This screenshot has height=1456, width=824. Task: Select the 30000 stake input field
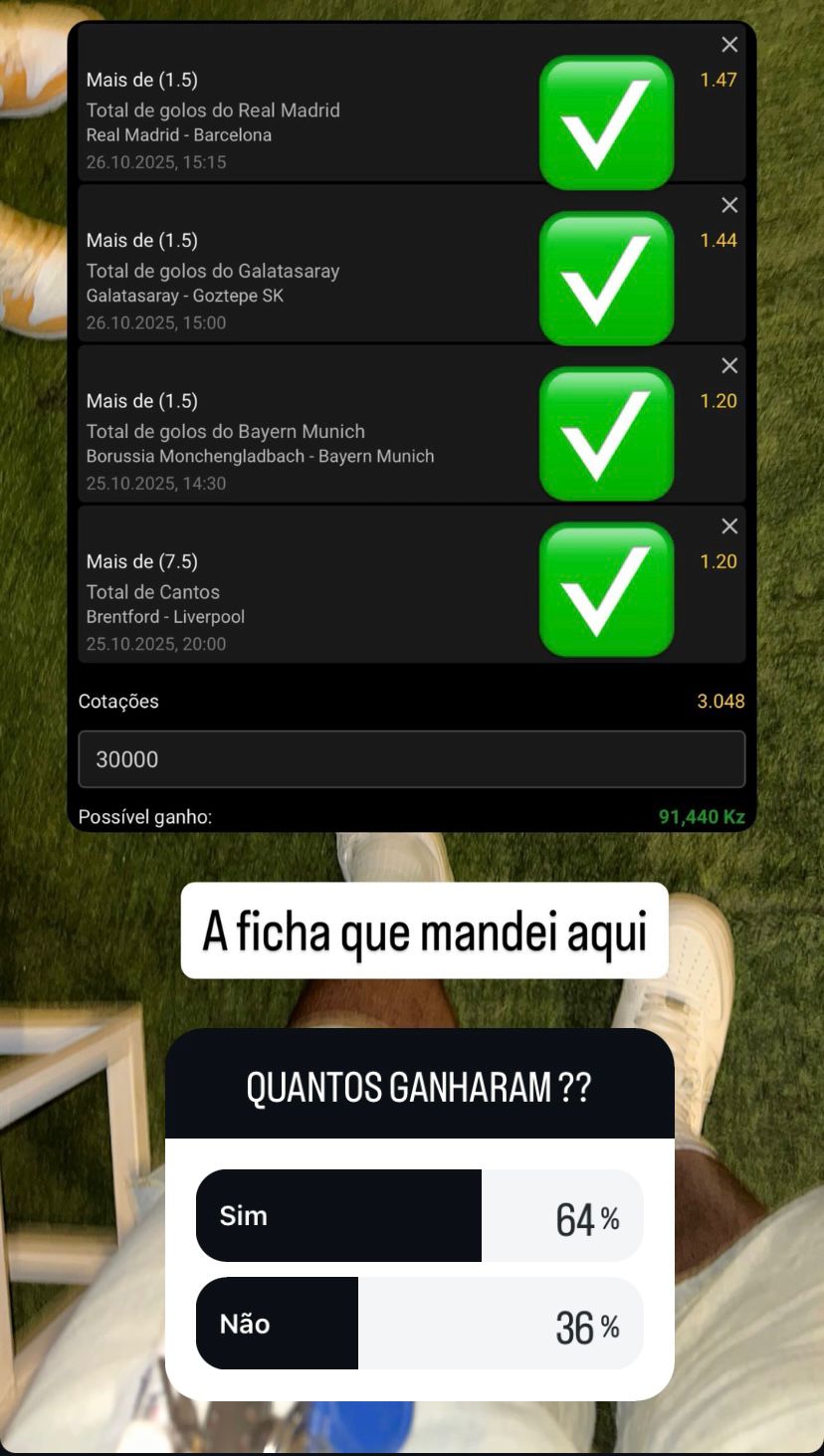412,758
